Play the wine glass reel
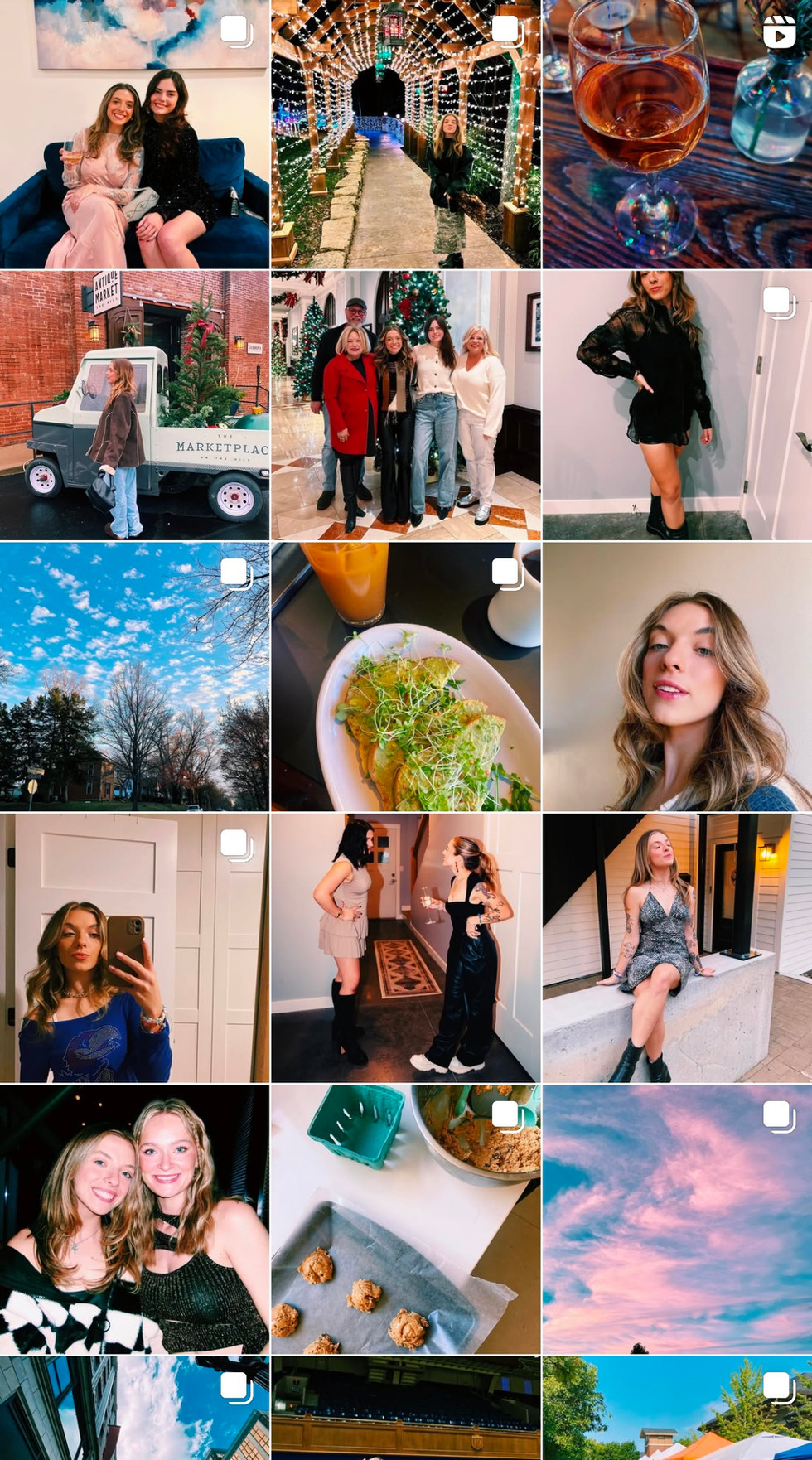The width and height of the screenshot is (812, 1460). click(677, 134)
